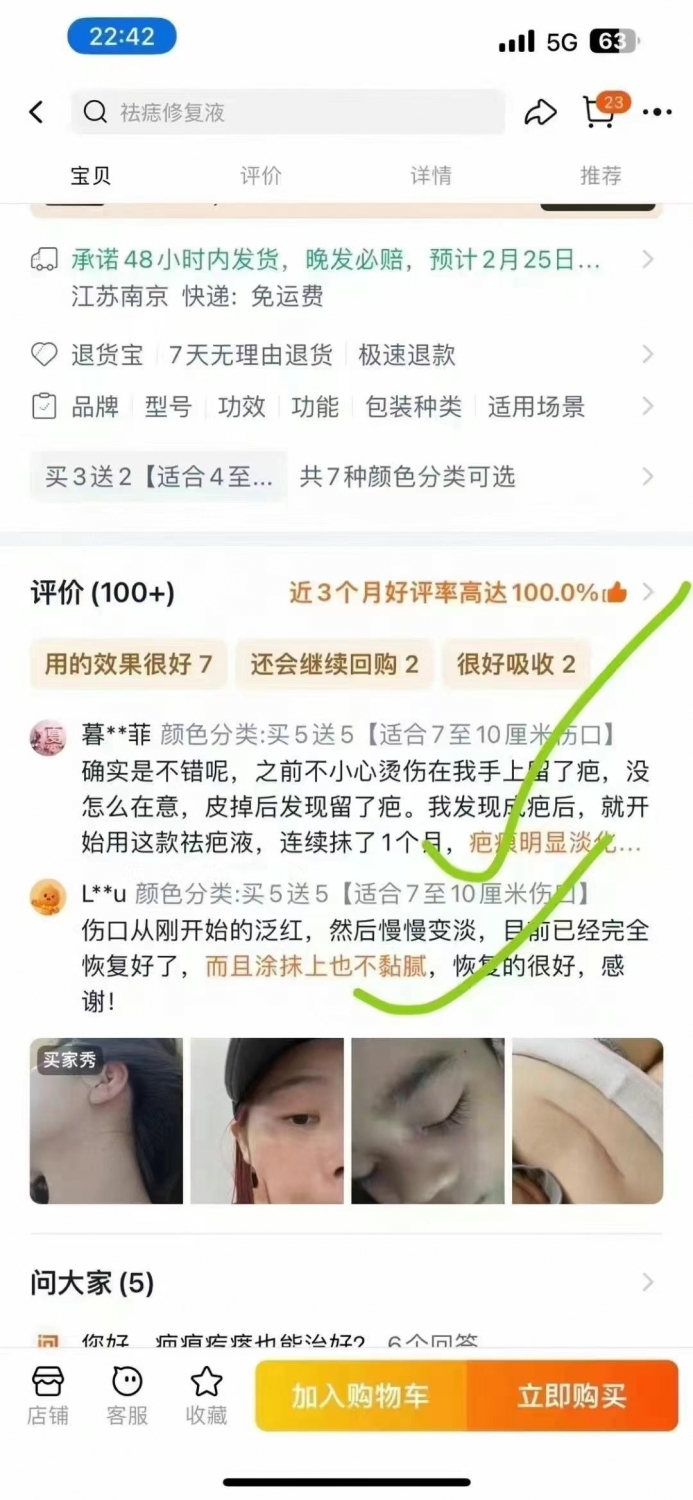Open the shopping cart icon
The width and height of the screenshot is (693, 1500).
(x=601, y=111)
